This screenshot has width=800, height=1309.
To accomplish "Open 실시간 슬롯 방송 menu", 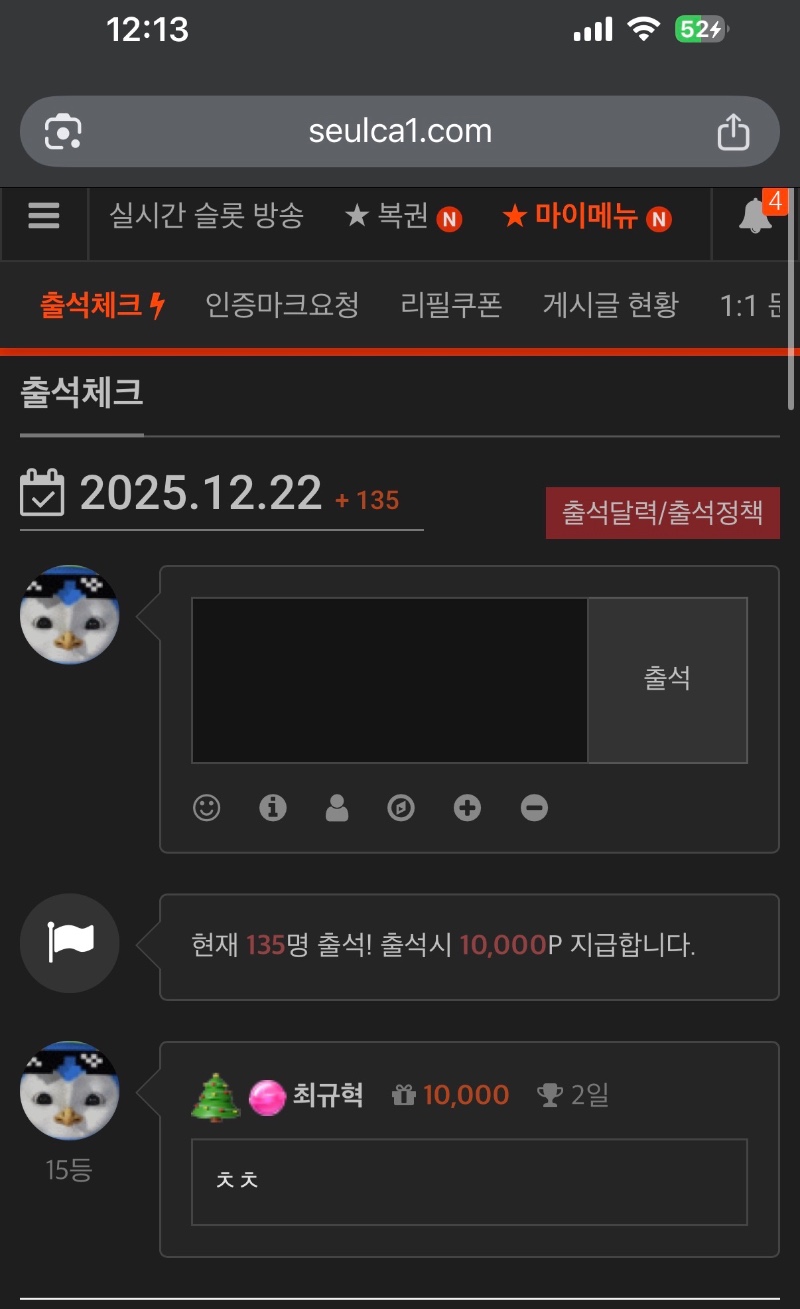I will coord(206,215).
